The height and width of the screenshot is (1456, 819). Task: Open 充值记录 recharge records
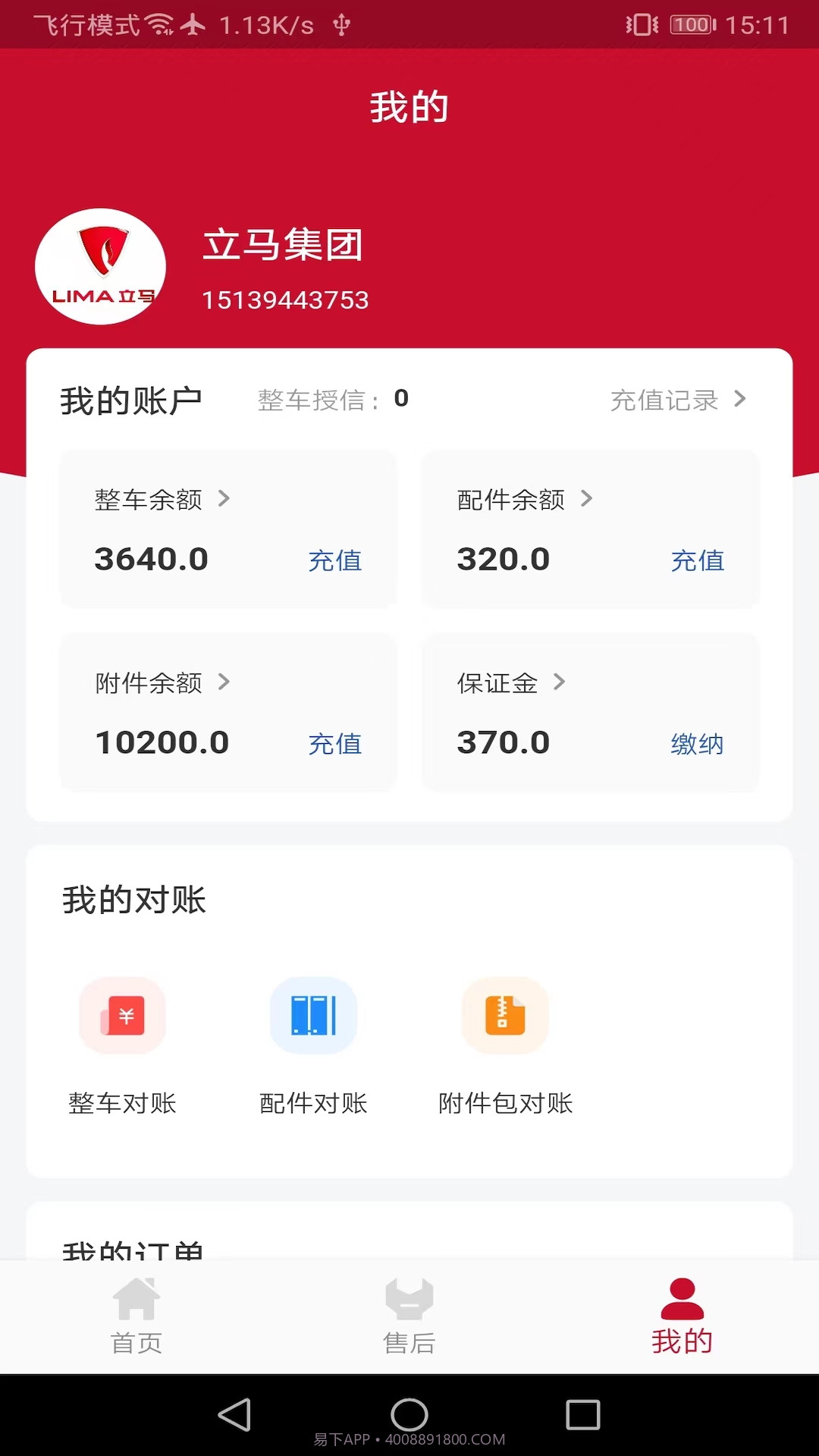point(677,400)
